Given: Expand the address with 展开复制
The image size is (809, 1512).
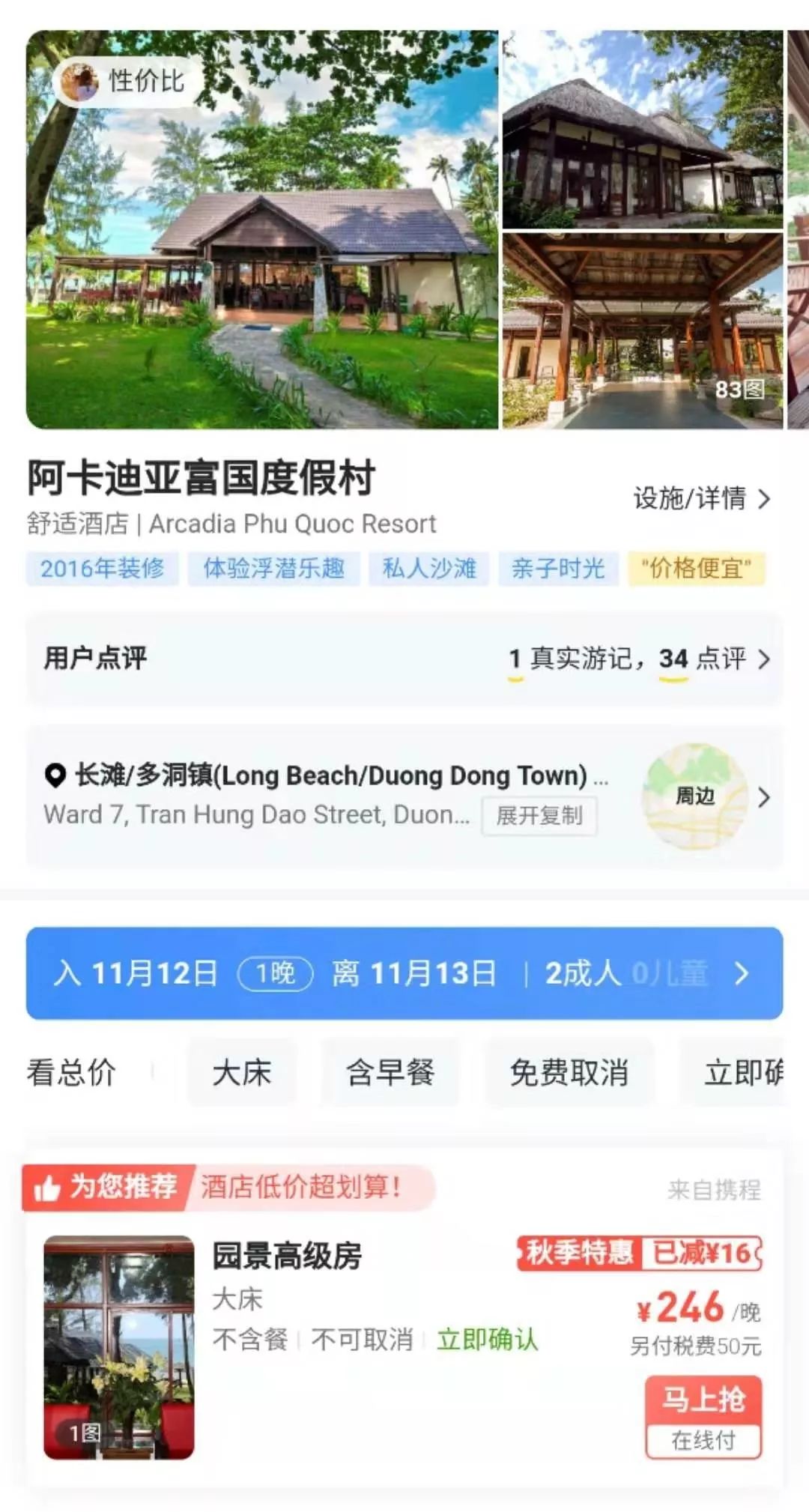Looking at the screenshot, I should click(538, 815).
